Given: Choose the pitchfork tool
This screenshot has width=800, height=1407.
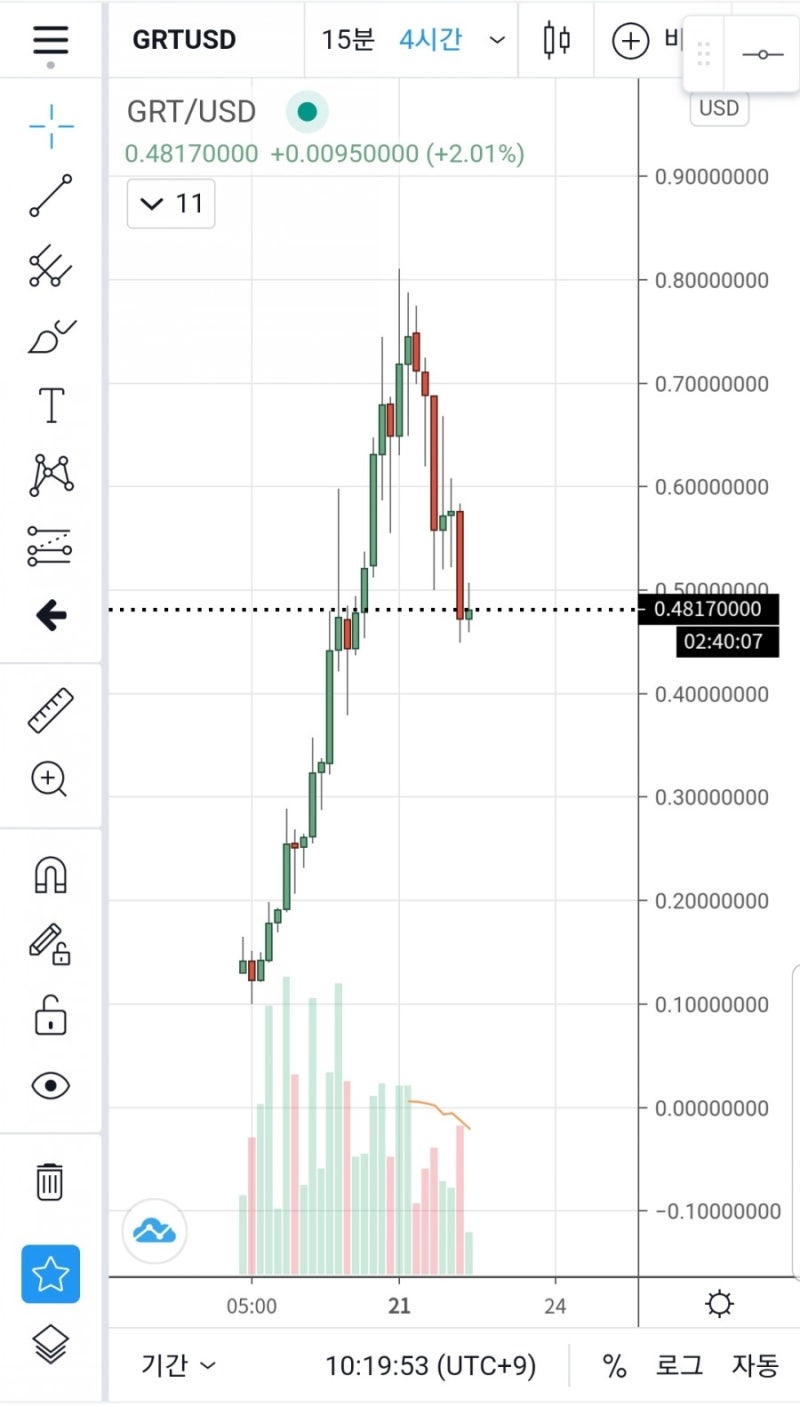Looking at the screenshot, I should [x=51, y=267].
